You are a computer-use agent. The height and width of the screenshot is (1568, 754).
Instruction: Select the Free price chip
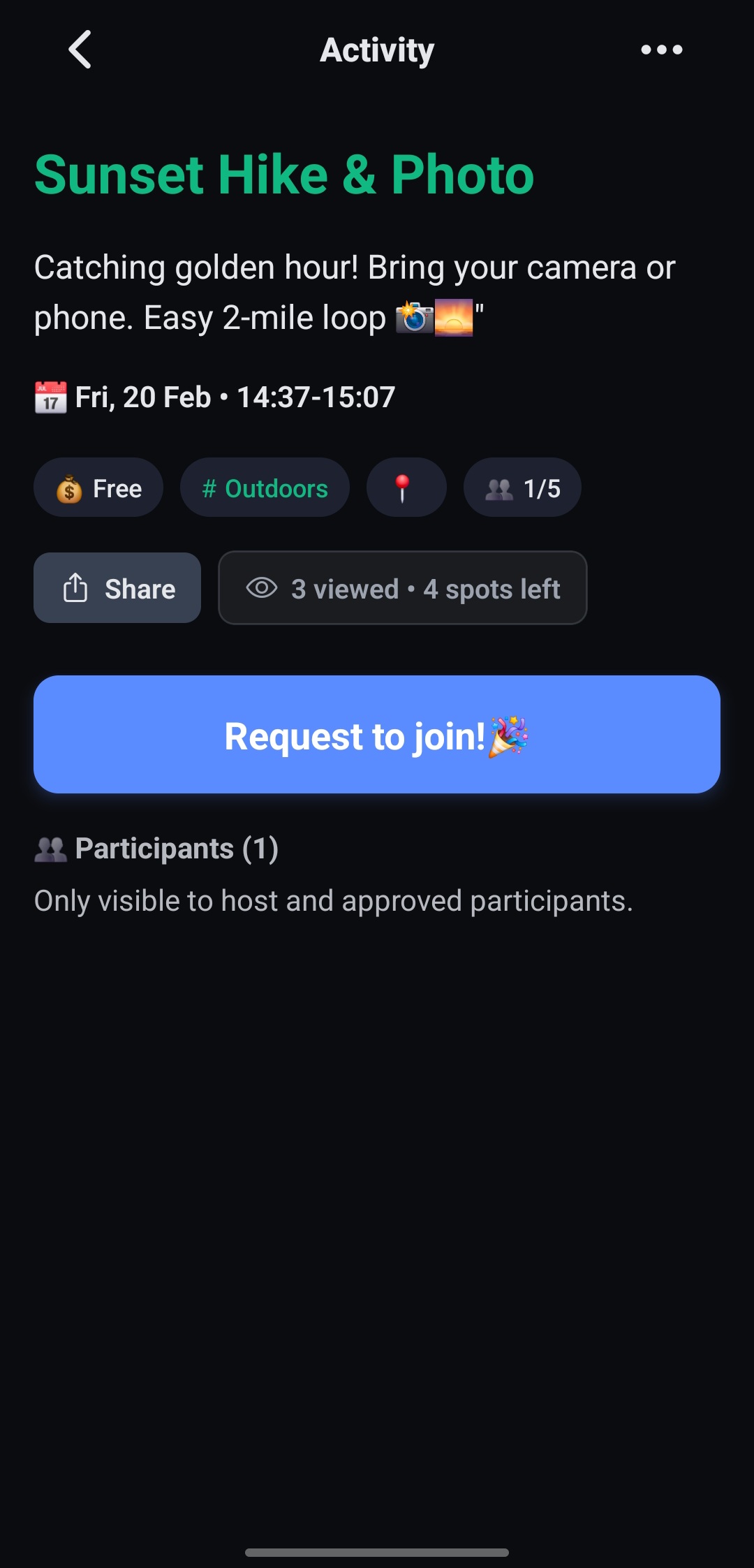[x=98, y=488]
